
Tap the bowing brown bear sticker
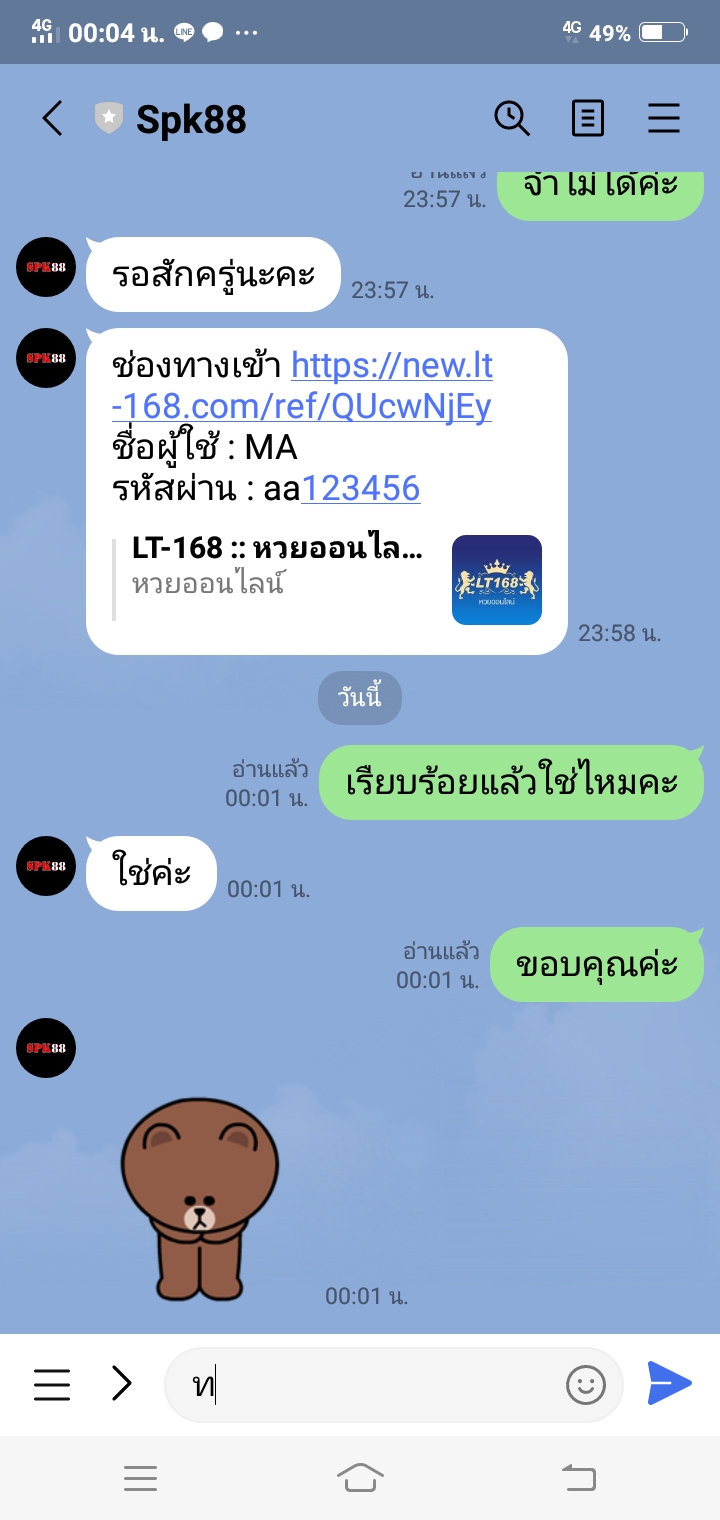pyautogui.click(x=198, y=1196)
